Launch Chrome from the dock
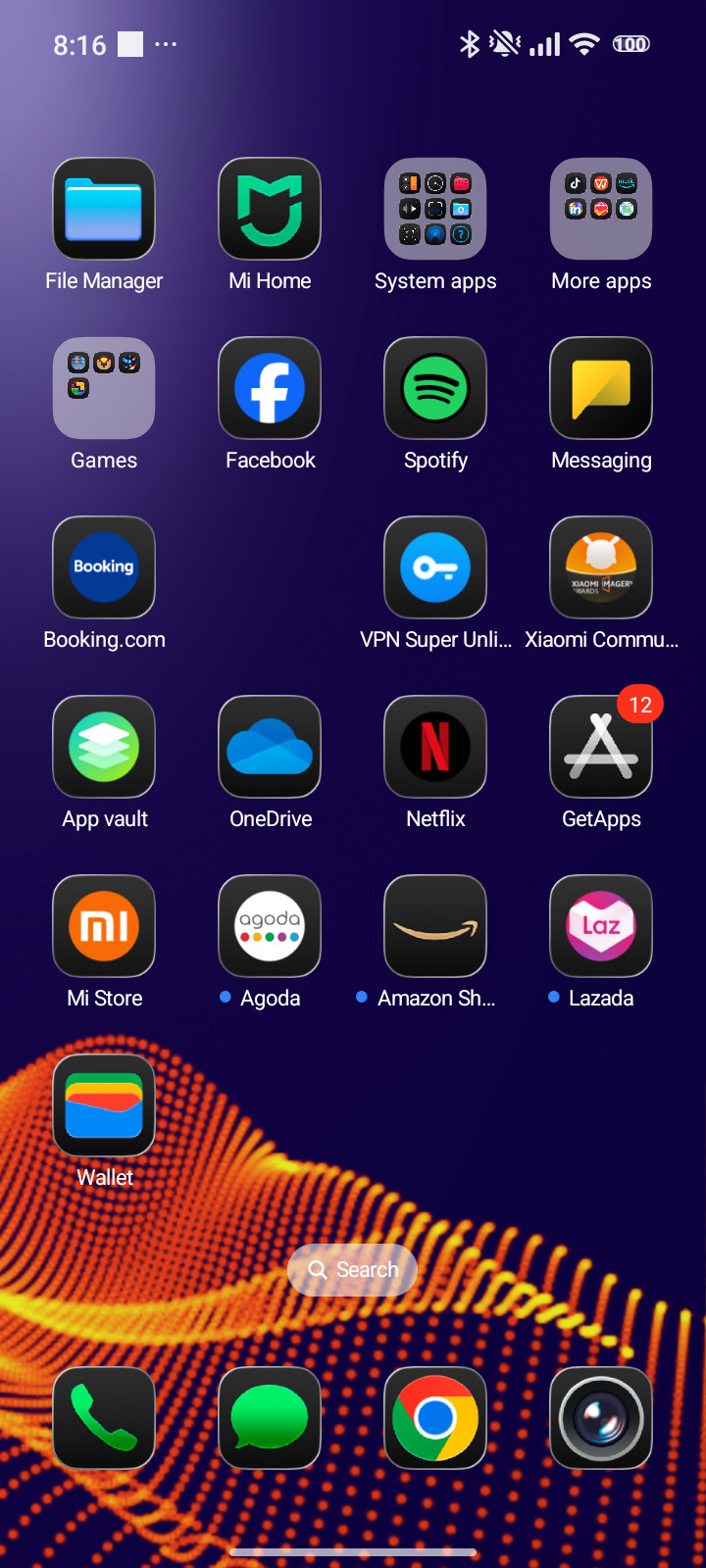The width and height of the screenshot is (706, 1568). 435,1418
